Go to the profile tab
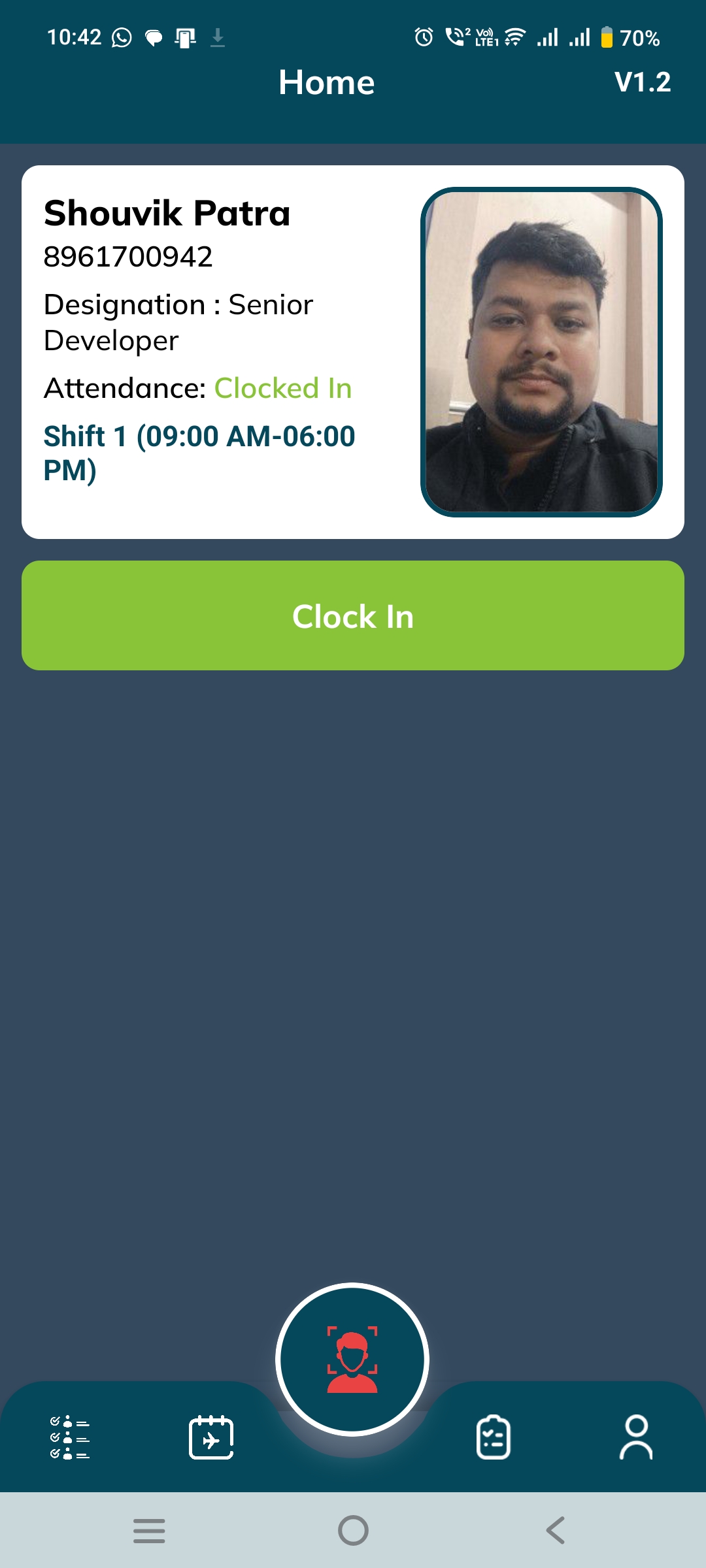The width and height of the screenshot is (706, 1568). [x=635, y=1437]
